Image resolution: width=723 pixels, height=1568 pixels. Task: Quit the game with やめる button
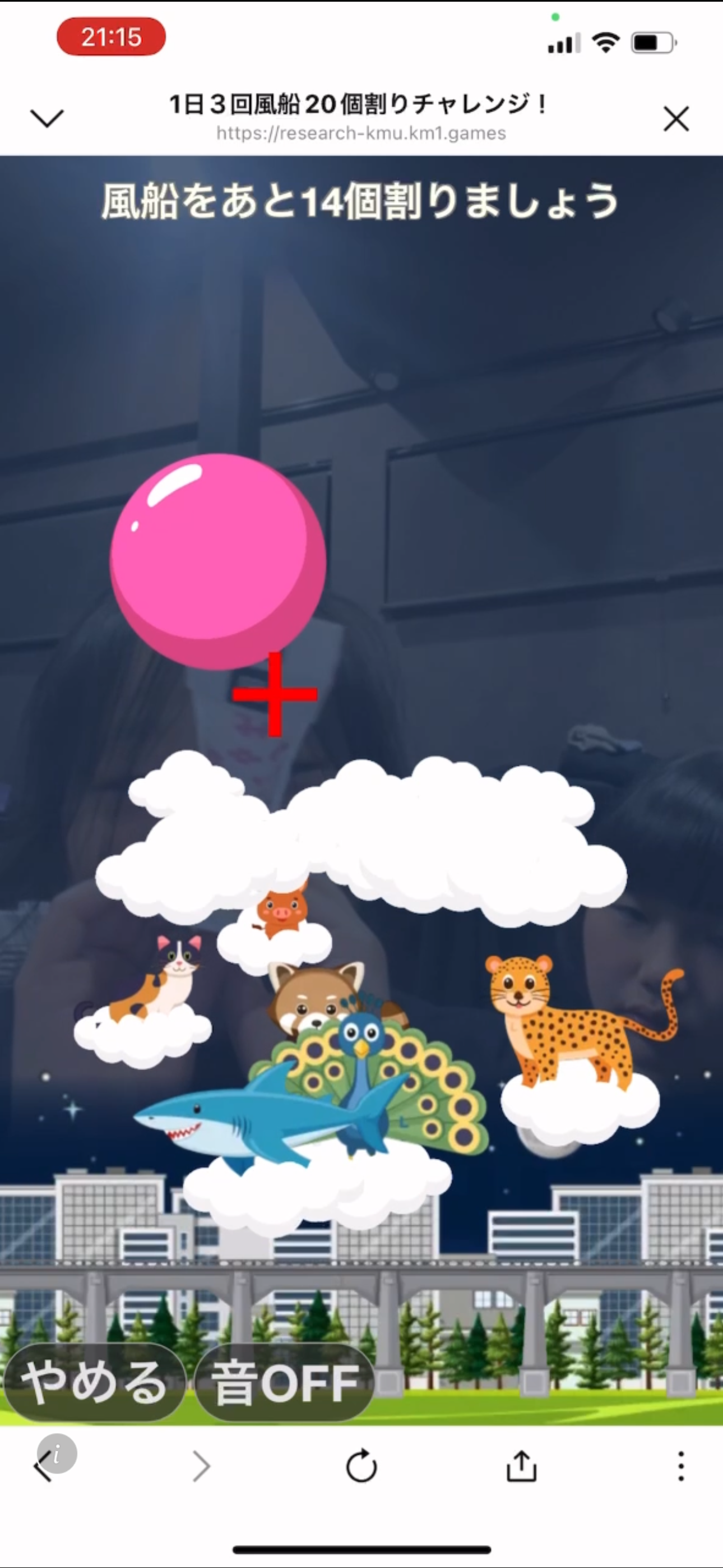tap(94, 1382)
